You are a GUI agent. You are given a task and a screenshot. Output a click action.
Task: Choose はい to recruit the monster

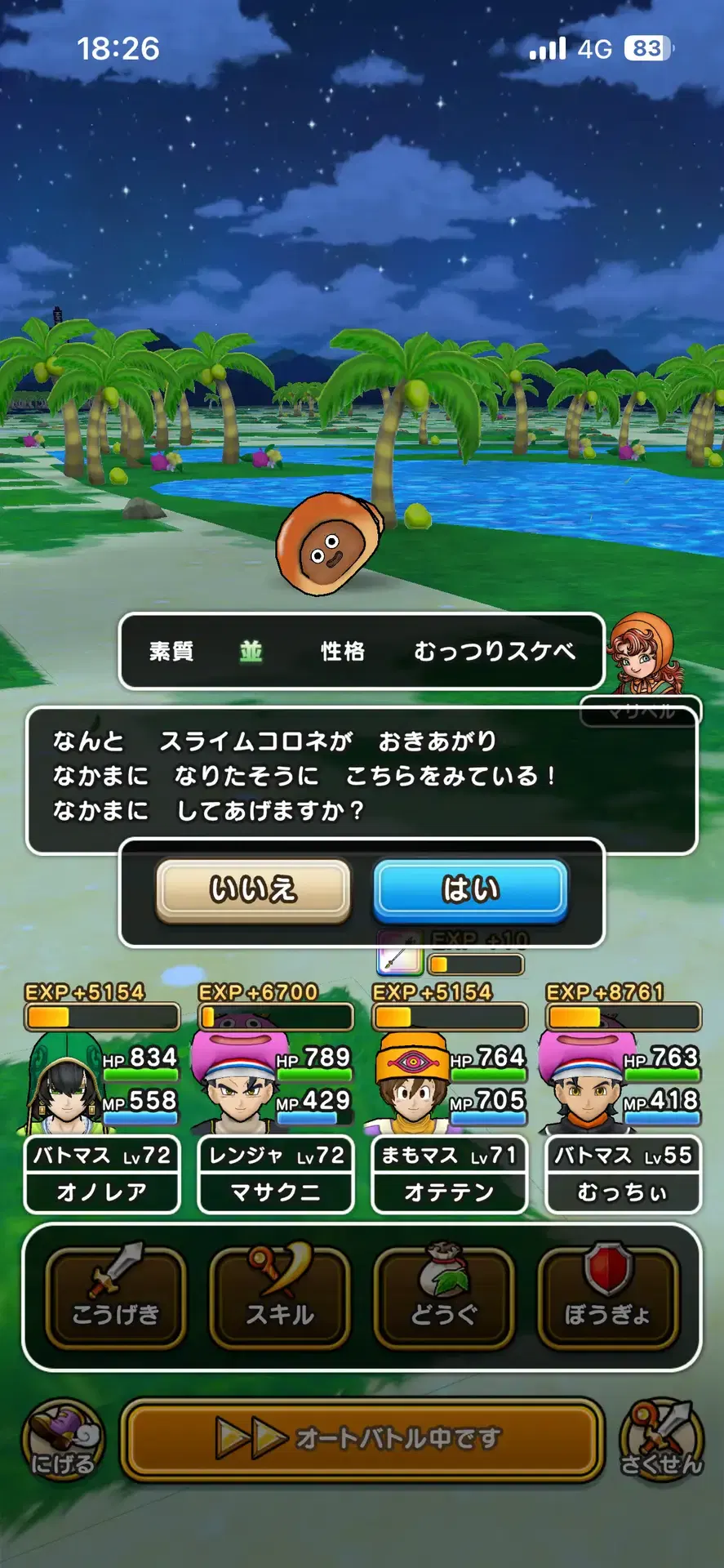point(470,889)
